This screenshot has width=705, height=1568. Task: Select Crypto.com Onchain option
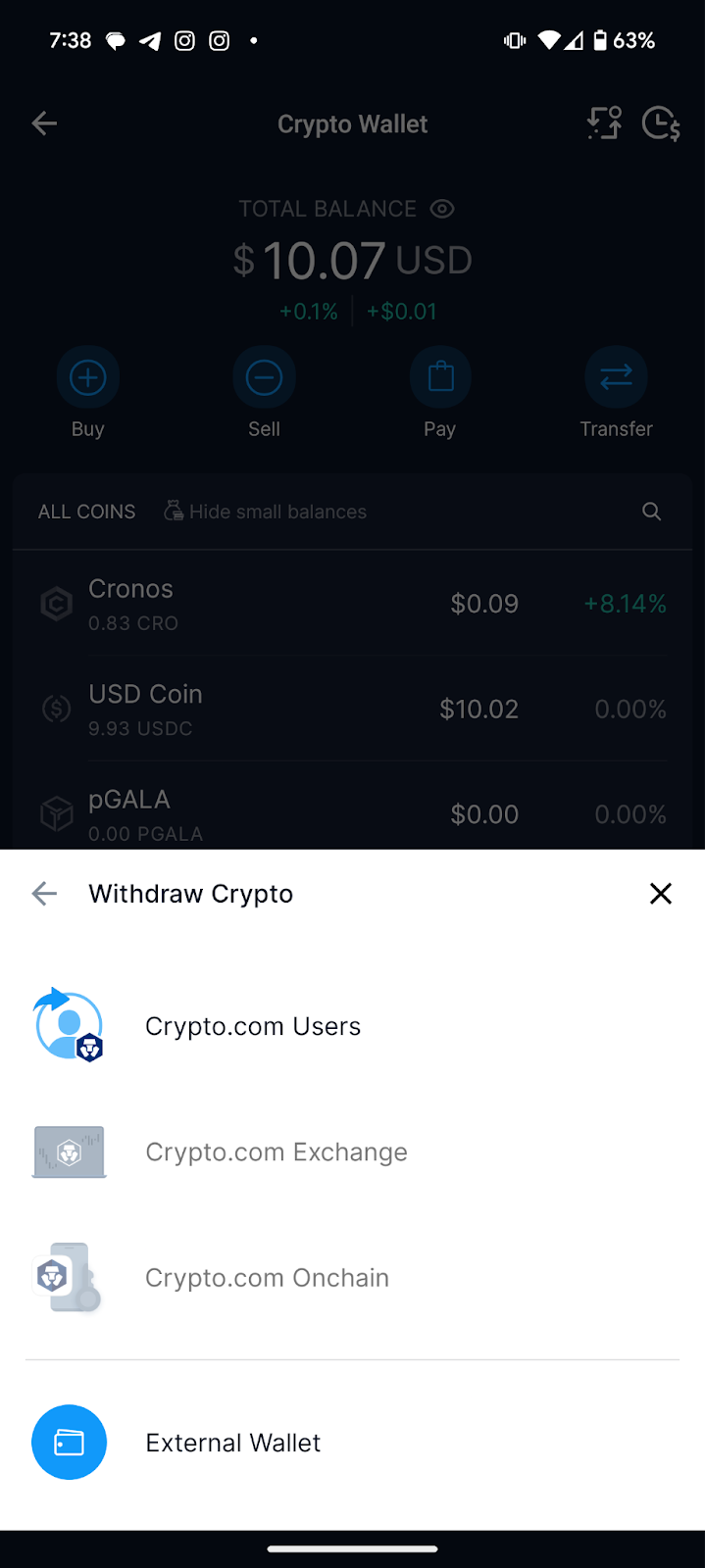coord(352,1277)
